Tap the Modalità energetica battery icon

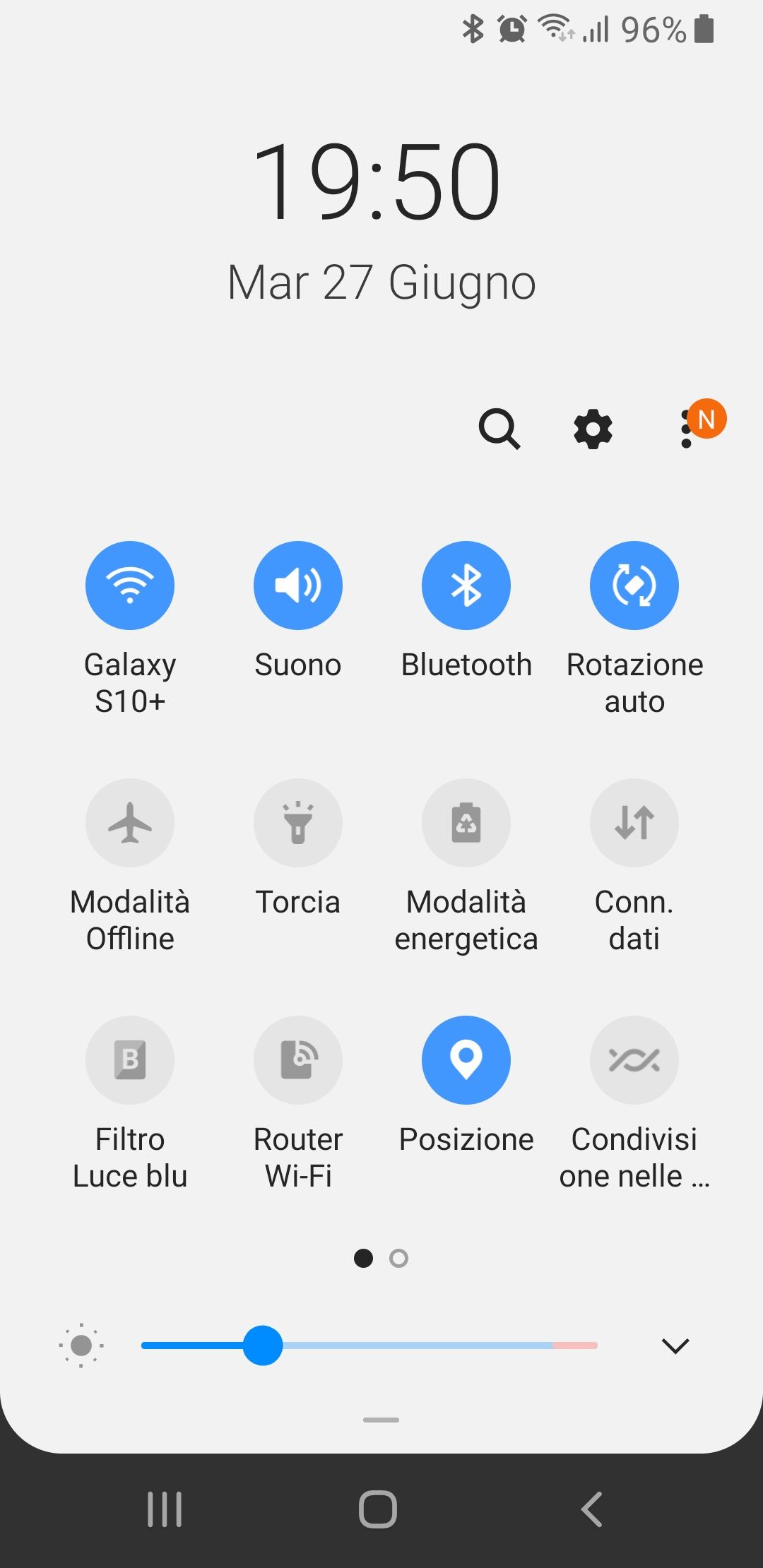coord(466,823)
